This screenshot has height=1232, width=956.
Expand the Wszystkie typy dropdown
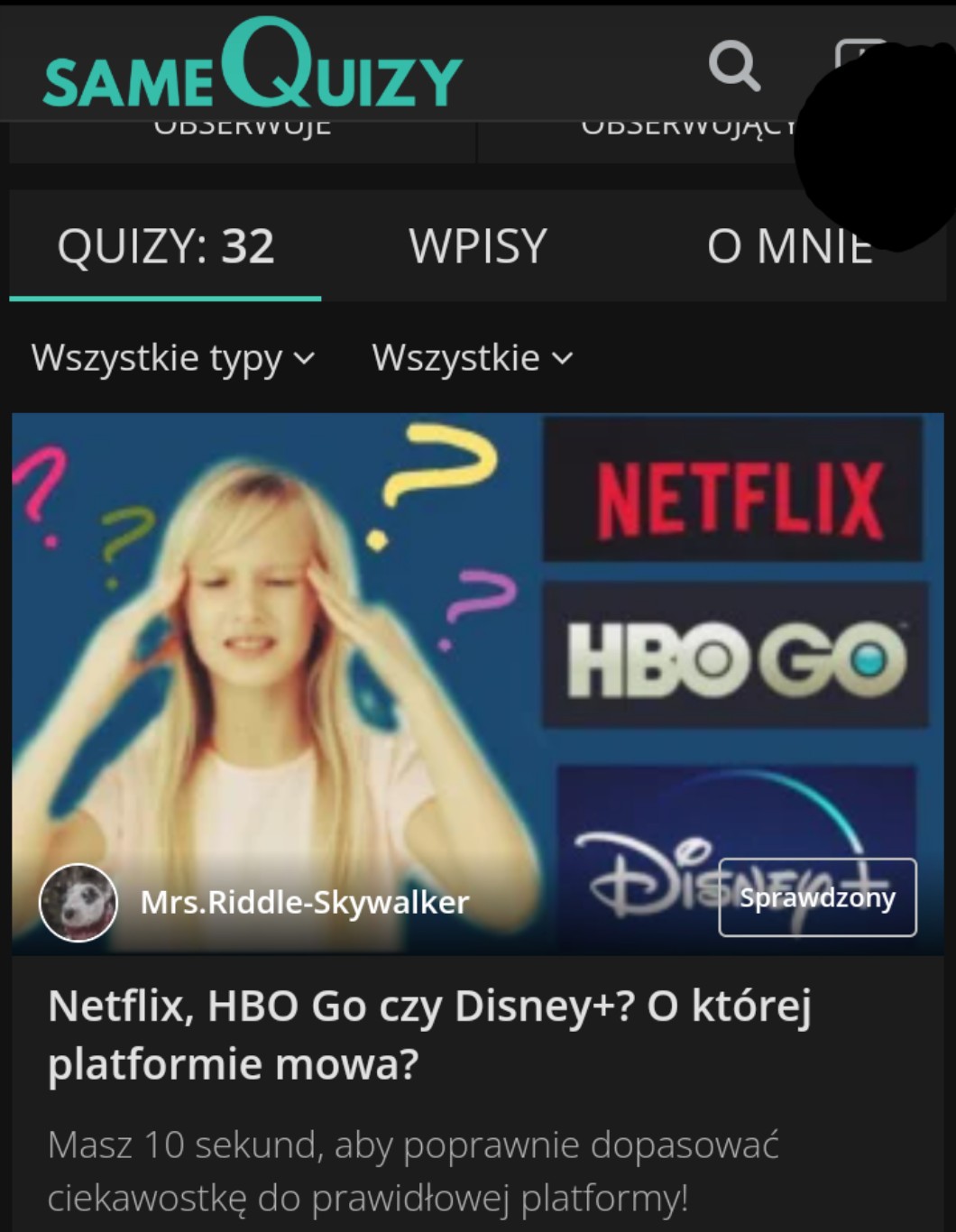173,358
